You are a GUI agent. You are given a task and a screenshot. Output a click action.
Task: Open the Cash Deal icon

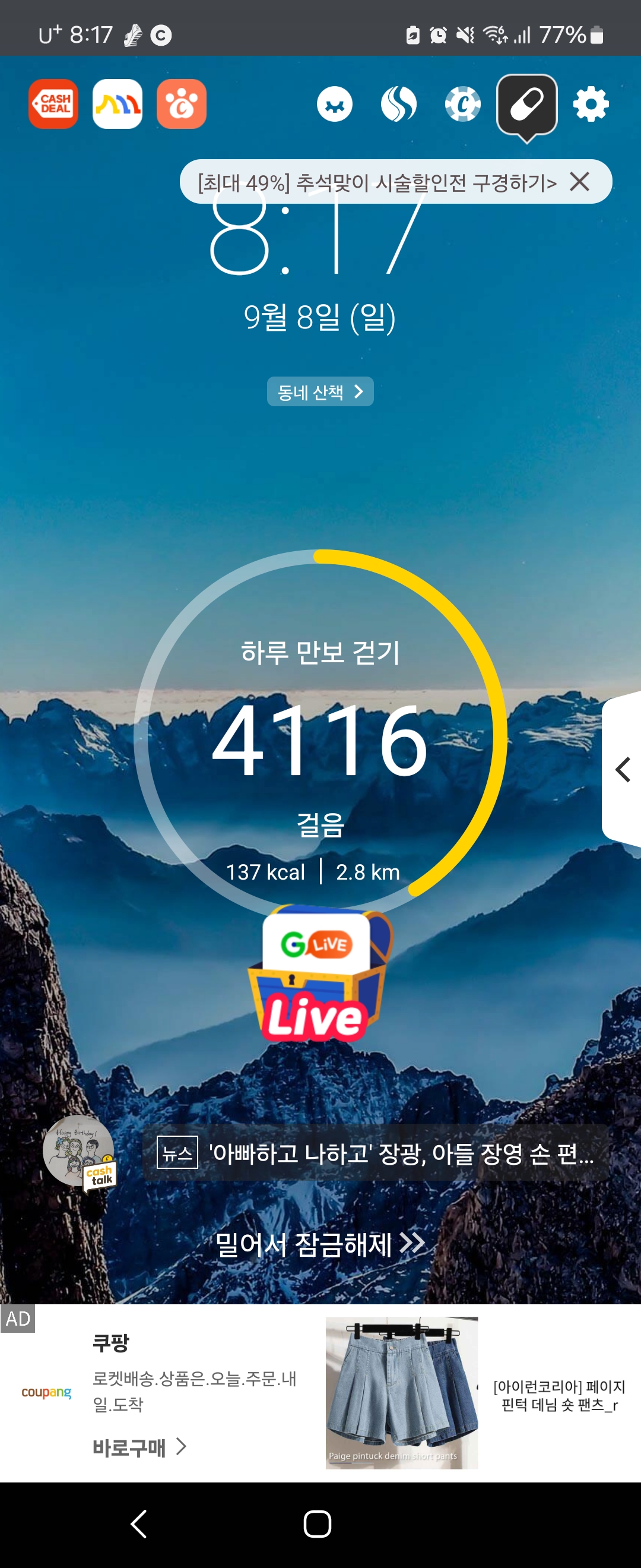click(53, 104)
